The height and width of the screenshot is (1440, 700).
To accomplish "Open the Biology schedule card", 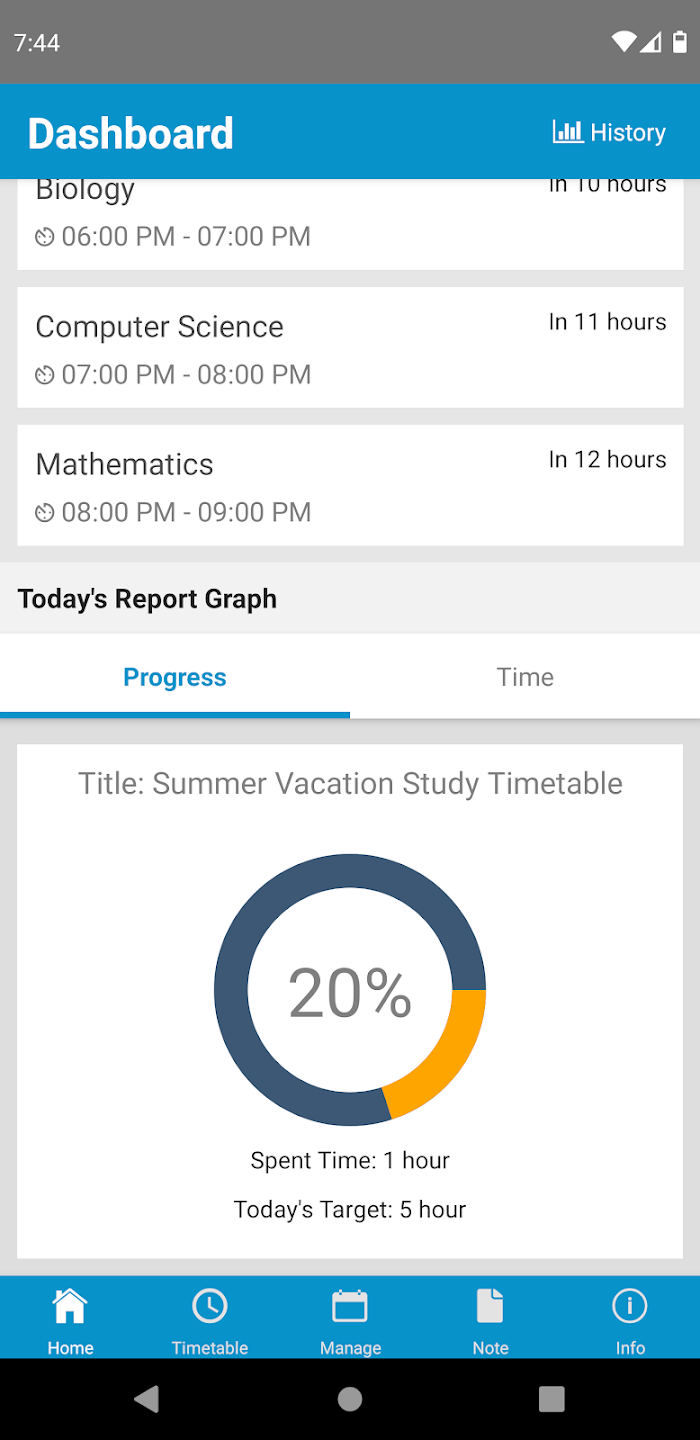I will [350, 224].
